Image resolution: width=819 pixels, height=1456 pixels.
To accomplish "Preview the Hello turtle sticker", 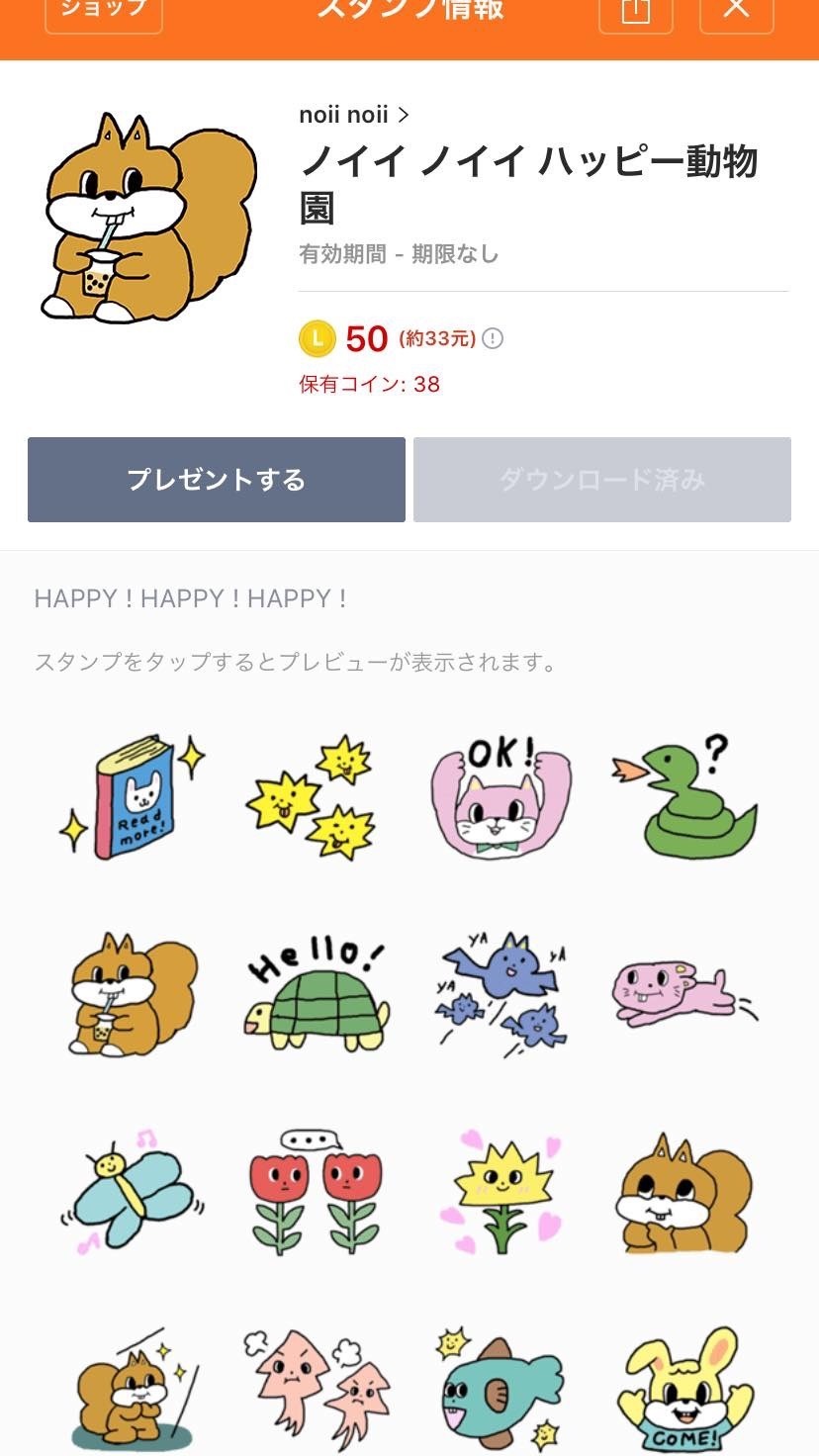I will (x=317, y=994).
